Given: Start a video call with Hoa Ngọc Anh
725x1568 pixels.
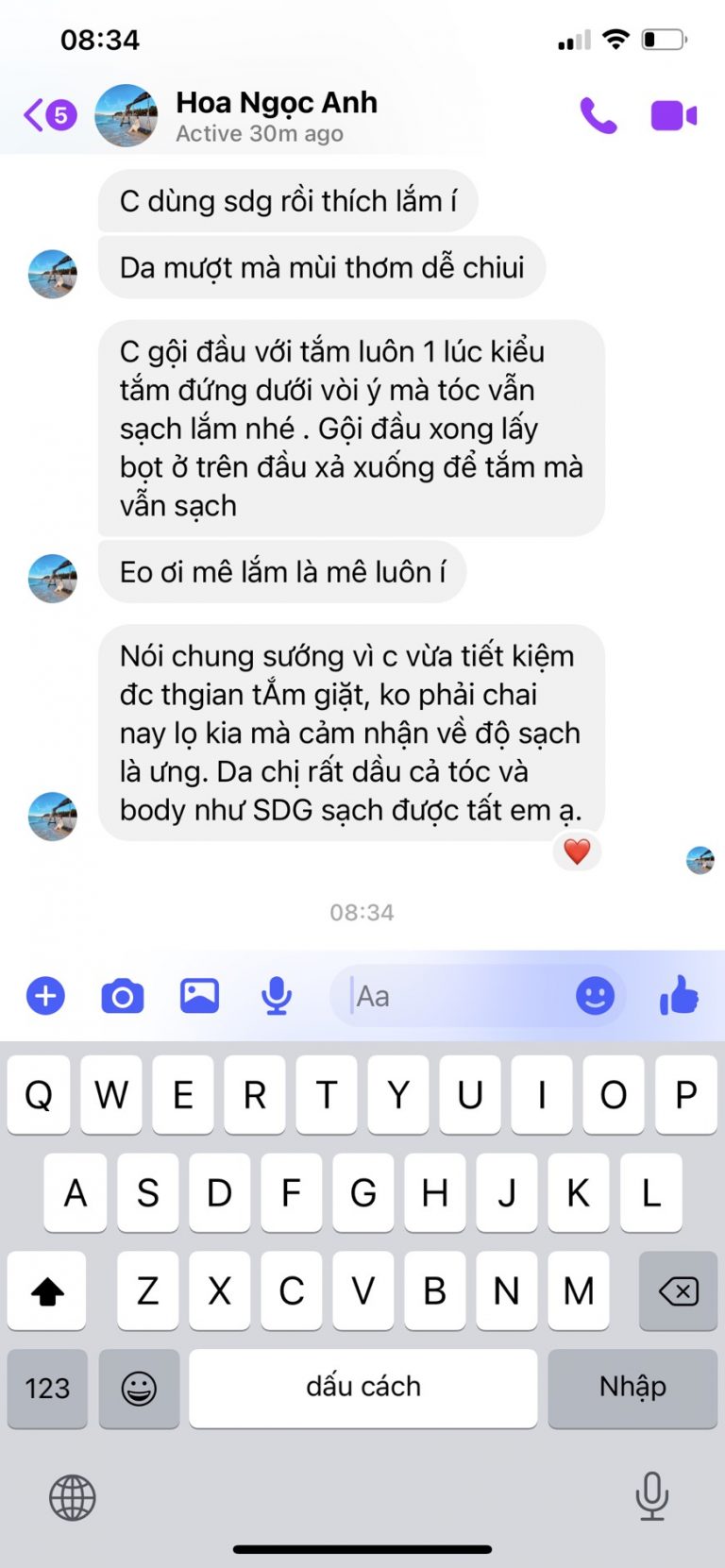Looking at the screenshot, I should pos(673,116).
